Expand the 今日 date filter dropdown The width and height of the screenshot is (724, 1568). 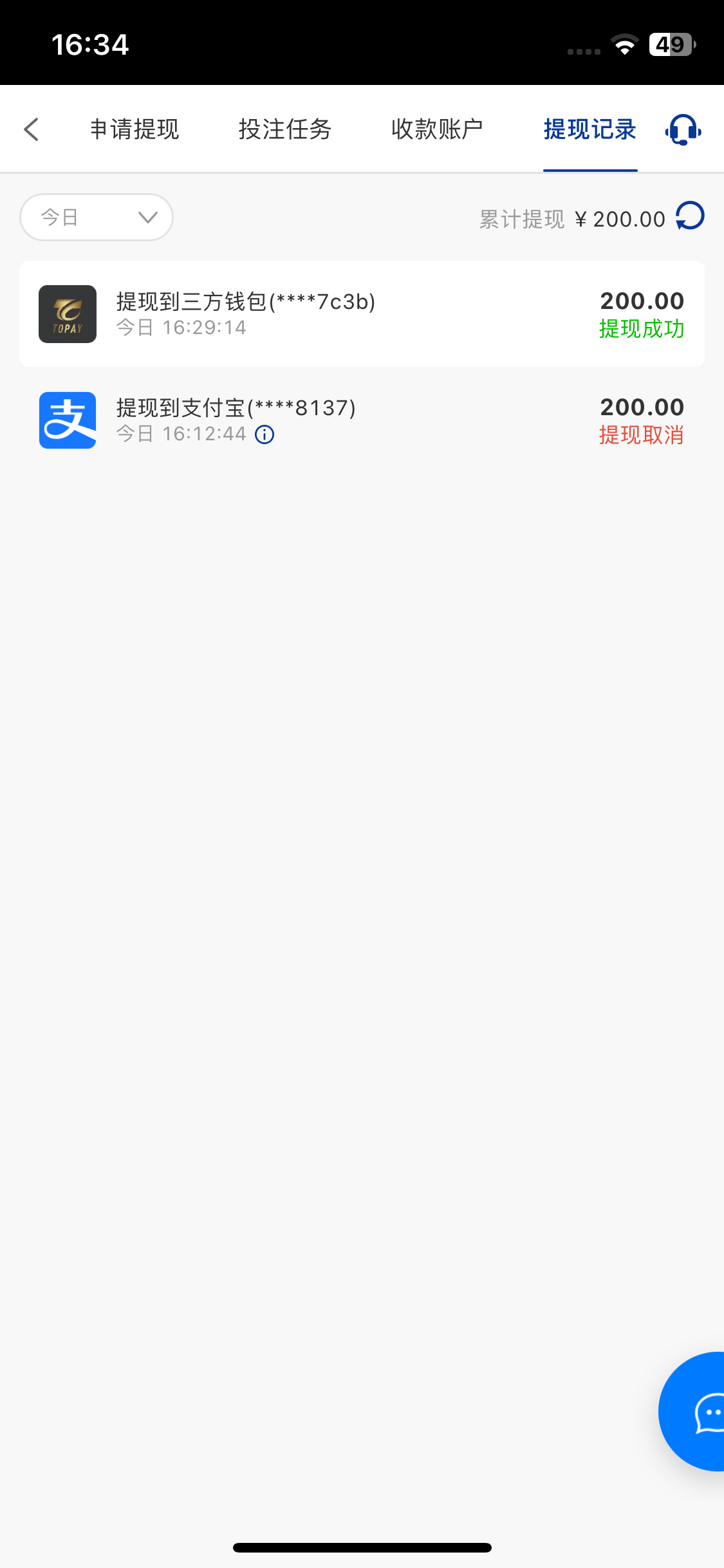coord(97,218)
